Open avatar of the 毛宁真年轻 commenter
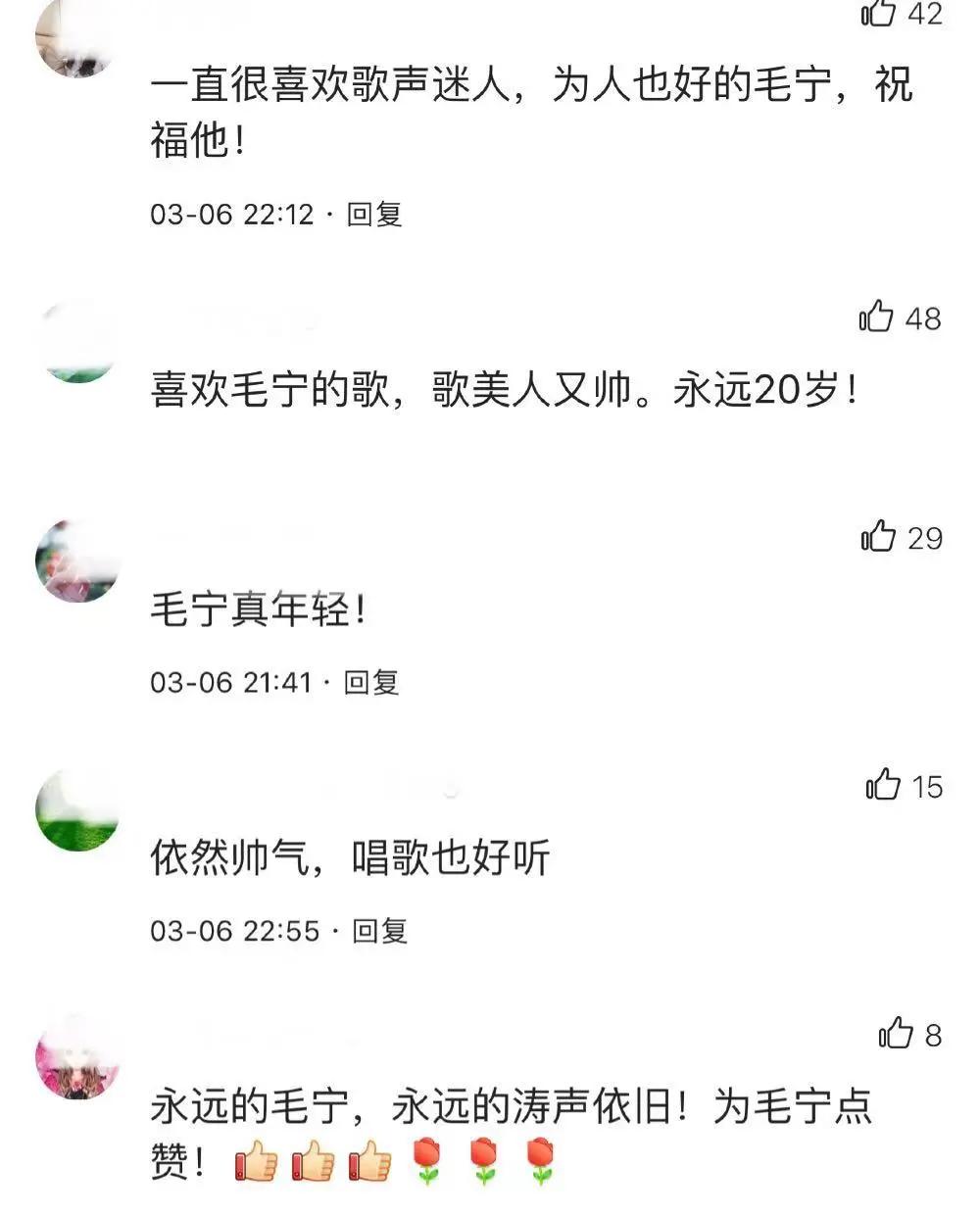The height and width of the screenshot is (1216, 980). click(x=77, y=560)
